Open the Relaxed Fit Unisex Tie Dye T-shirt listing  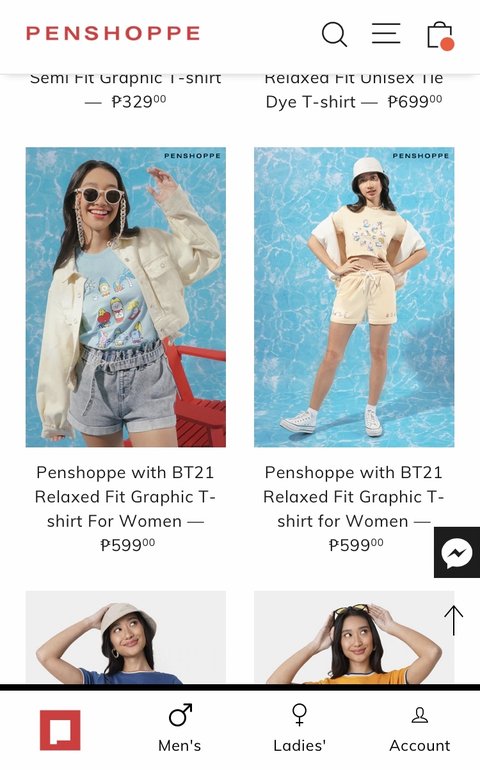354,90
